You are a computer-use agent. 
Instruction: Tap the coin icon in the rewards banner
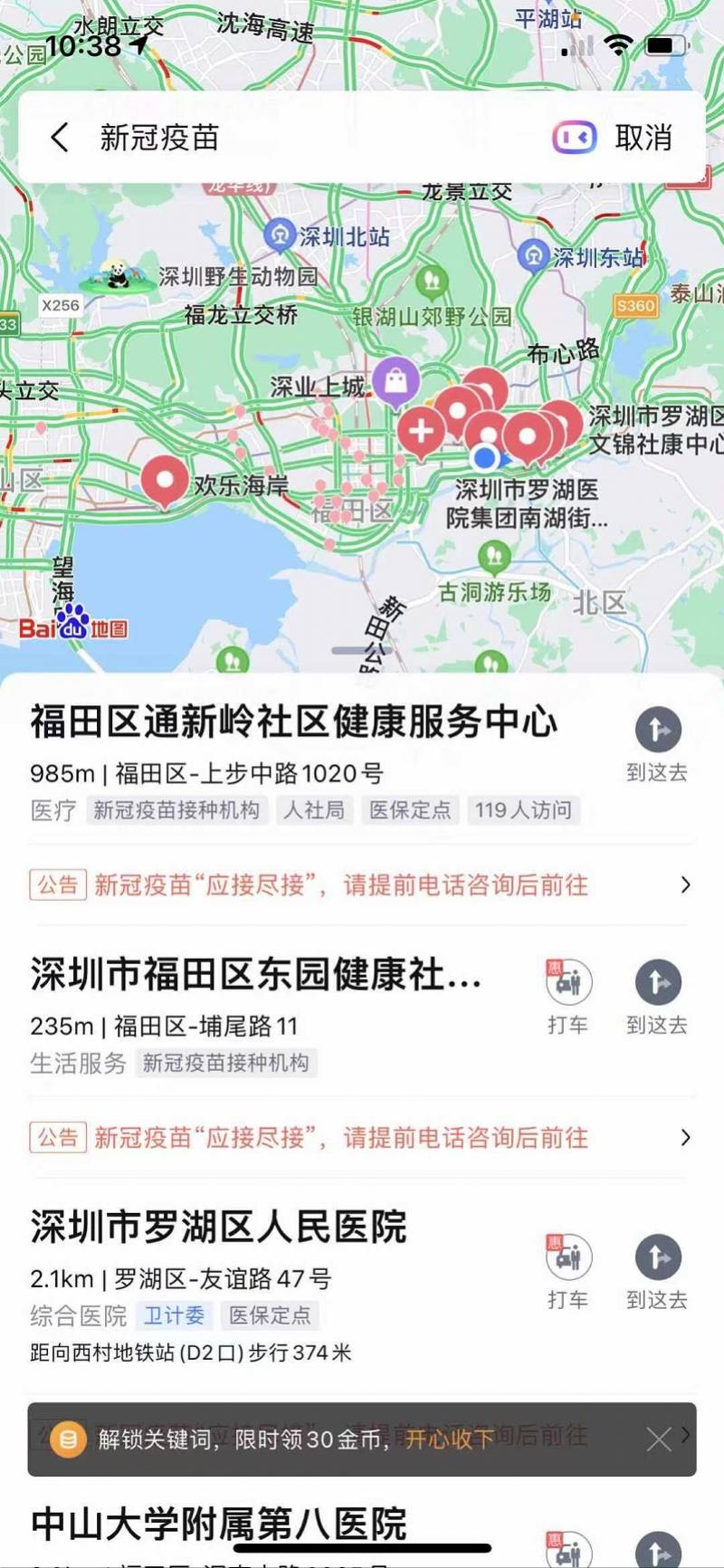pyautogui.click(x=65, y=1440)
